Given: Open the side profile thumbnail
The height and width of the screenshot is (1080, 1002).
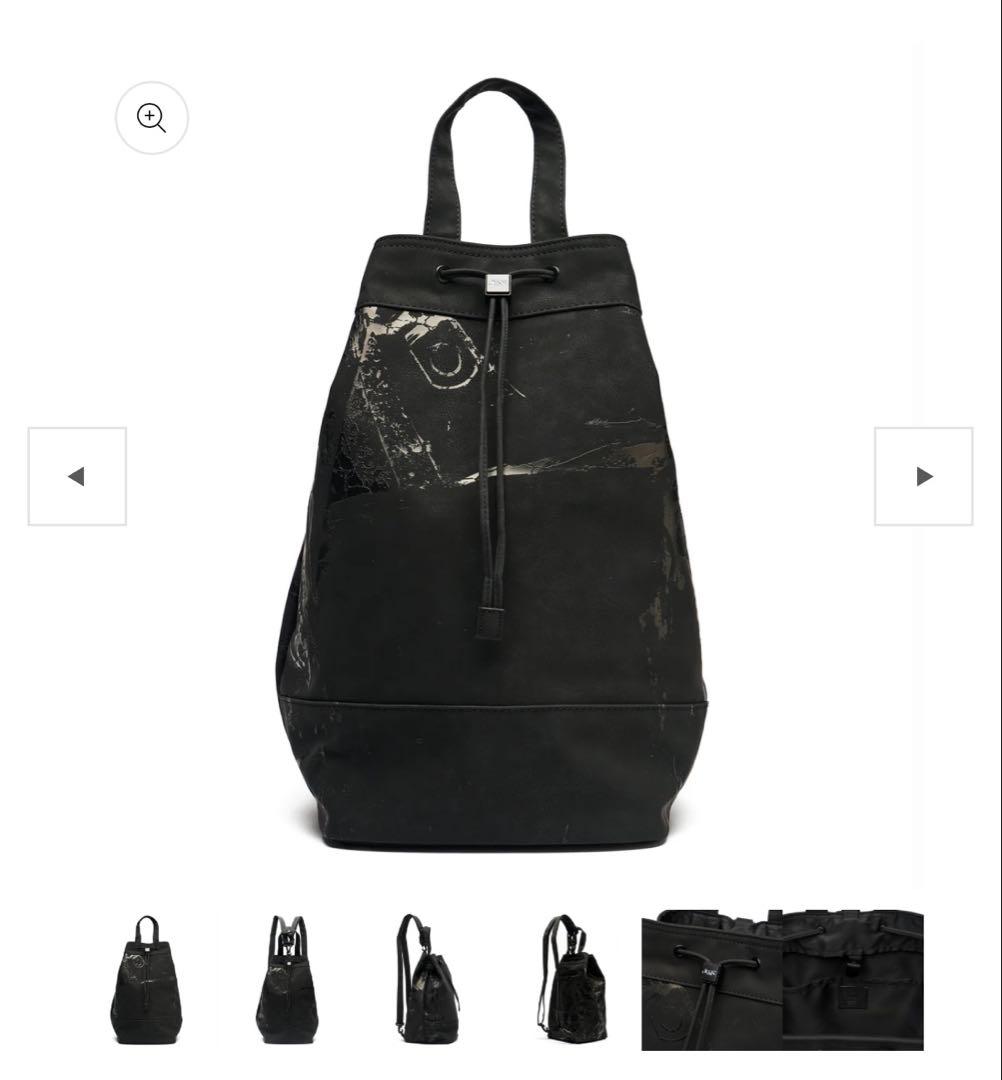Looking at the screenshot, I should click(426, 980).
